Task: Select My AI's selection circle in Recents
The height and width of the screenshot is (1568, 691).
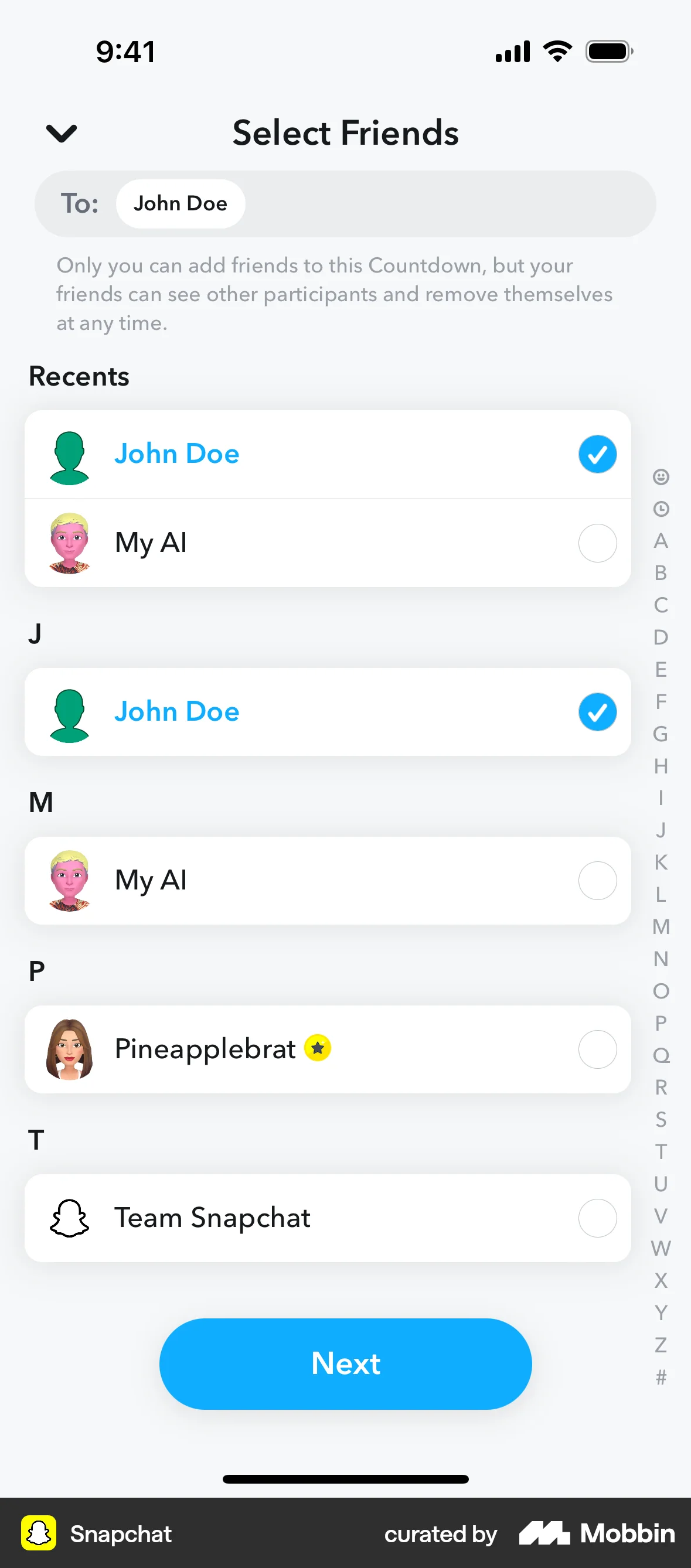Action: click(597, 543)
